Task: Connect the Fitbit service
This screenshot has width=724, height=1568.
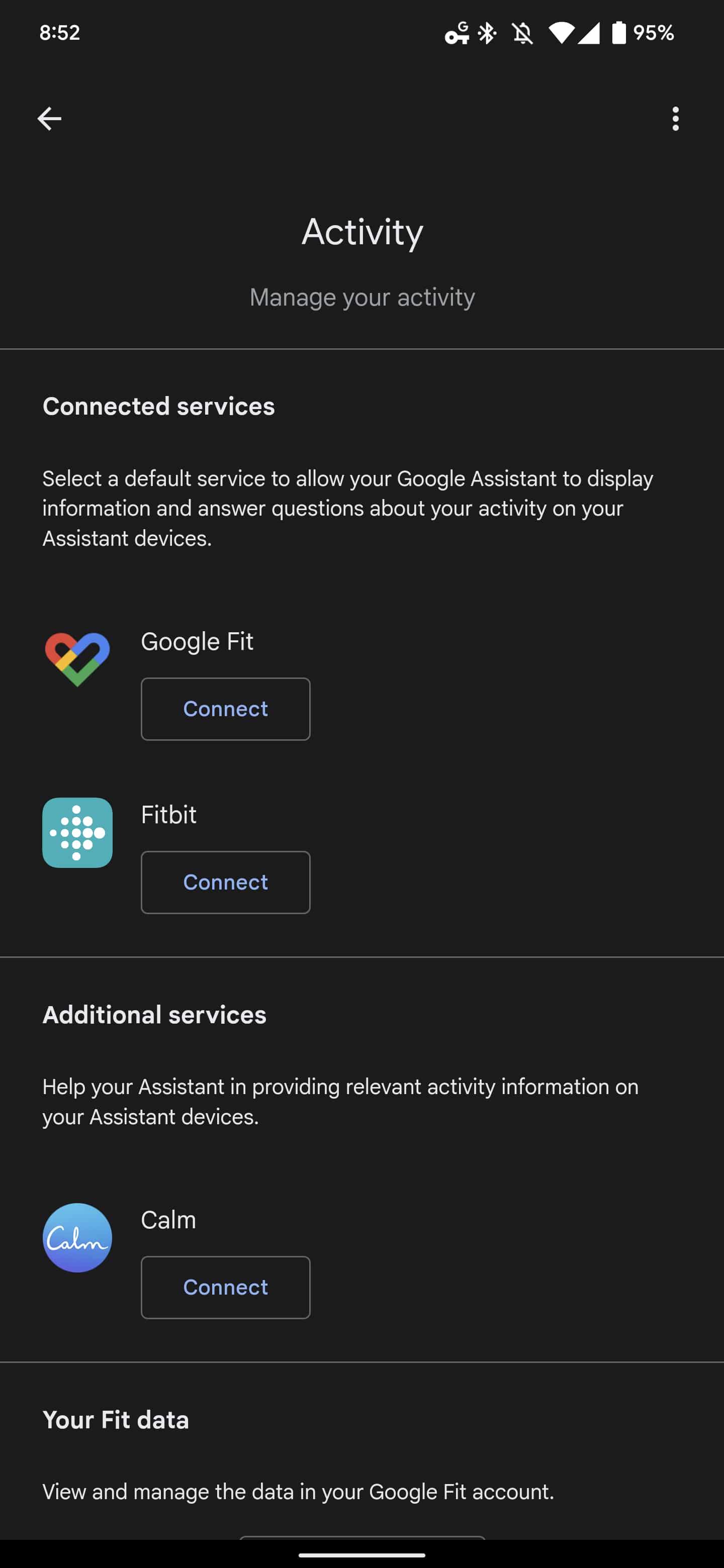Action: pos(225,882)
